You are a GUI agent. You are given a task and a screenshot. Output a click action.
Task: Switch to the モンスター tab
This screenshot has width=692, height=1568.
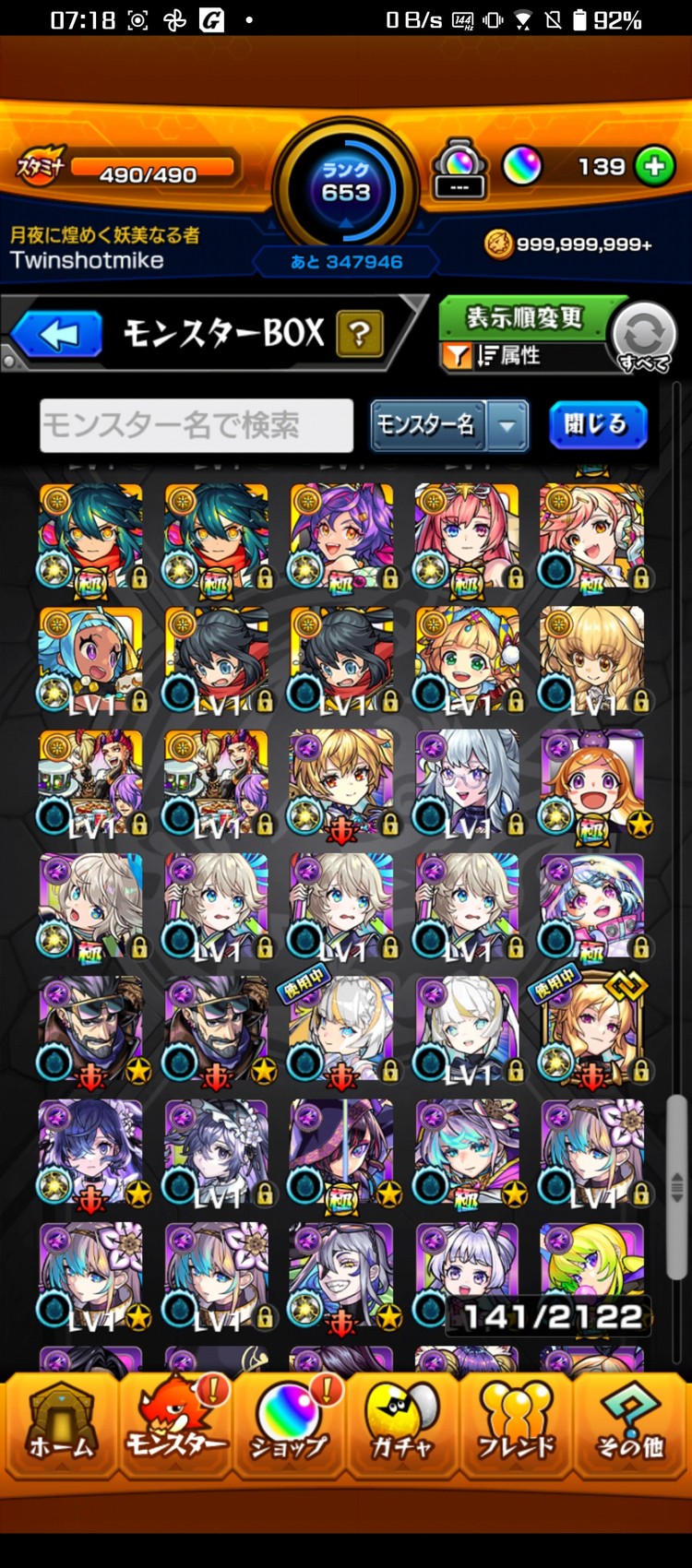coord(174,1427)
